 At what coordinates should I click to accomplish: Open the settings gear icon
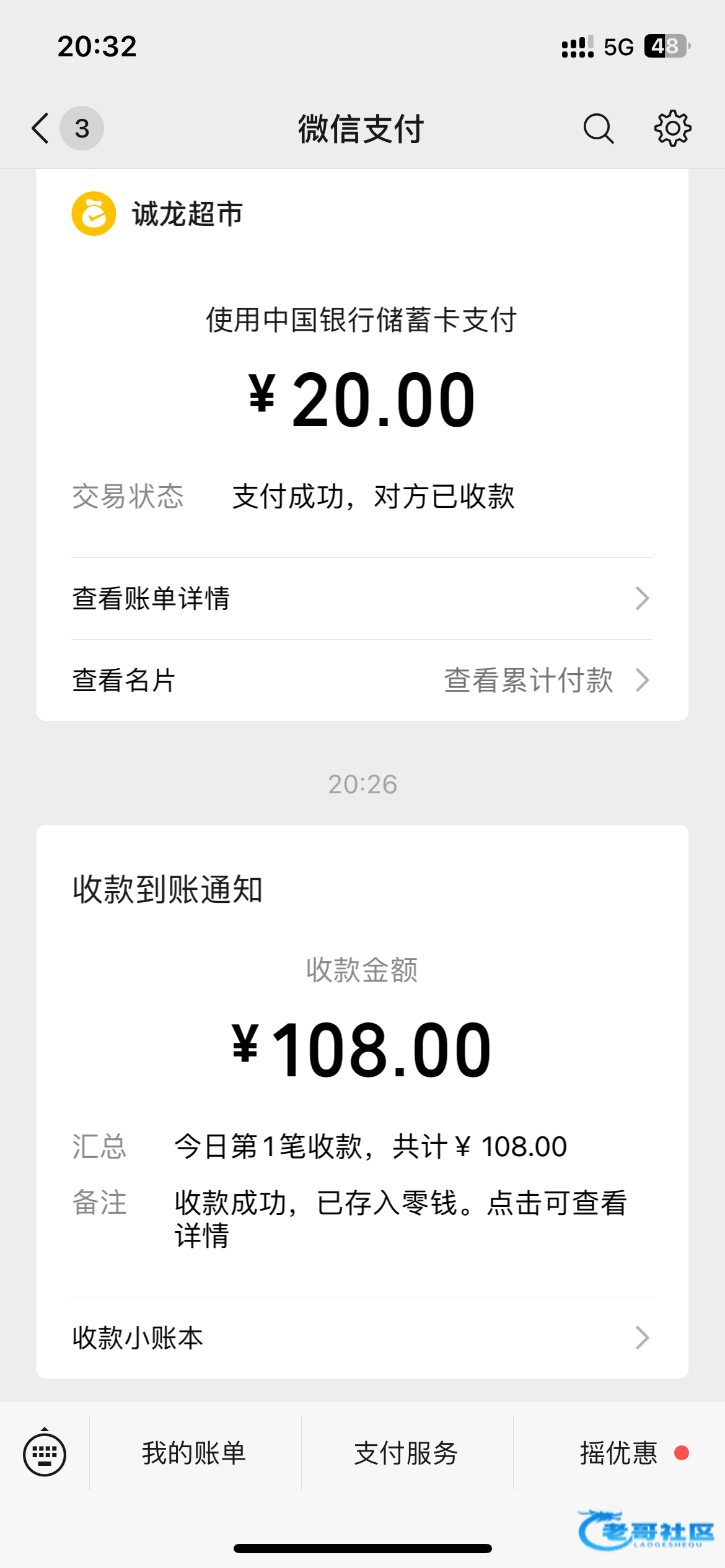click(x=672, y=129)
